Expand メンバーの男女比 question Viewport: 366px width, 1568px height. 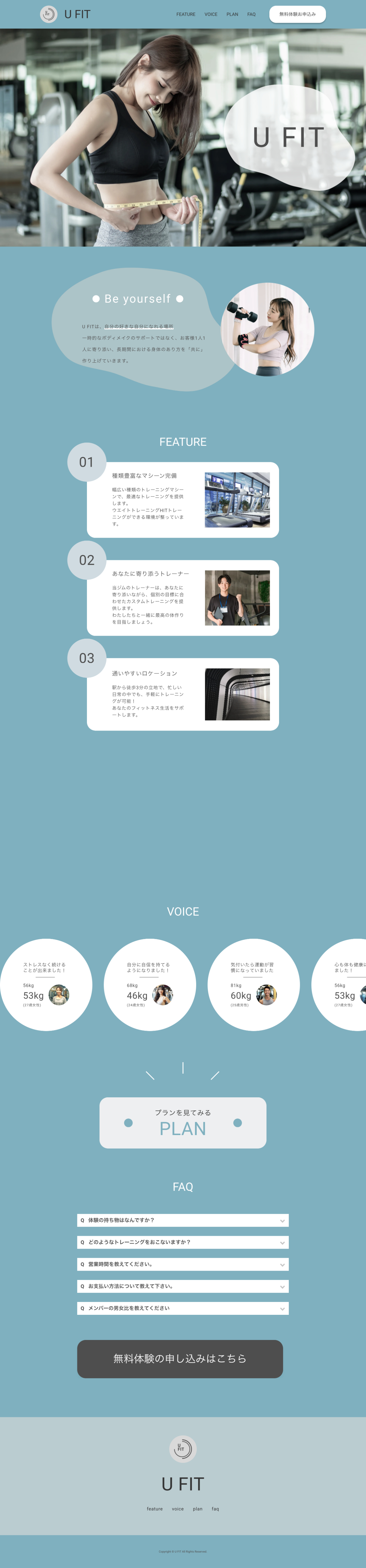[183, 1307]
